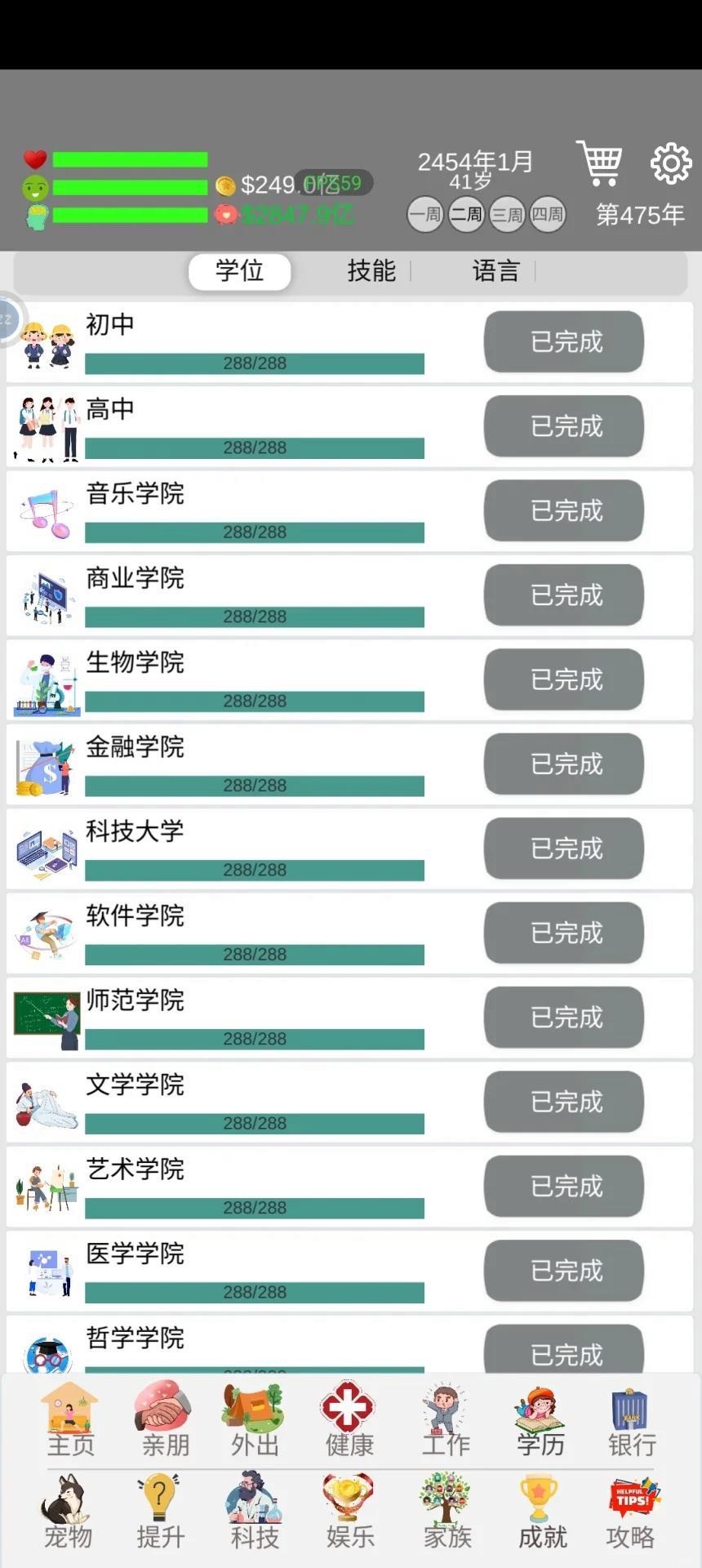Open the 主页 home icon
Image resolution: width=702 pixels, height=1568 pixels.
pos(72,1421)
